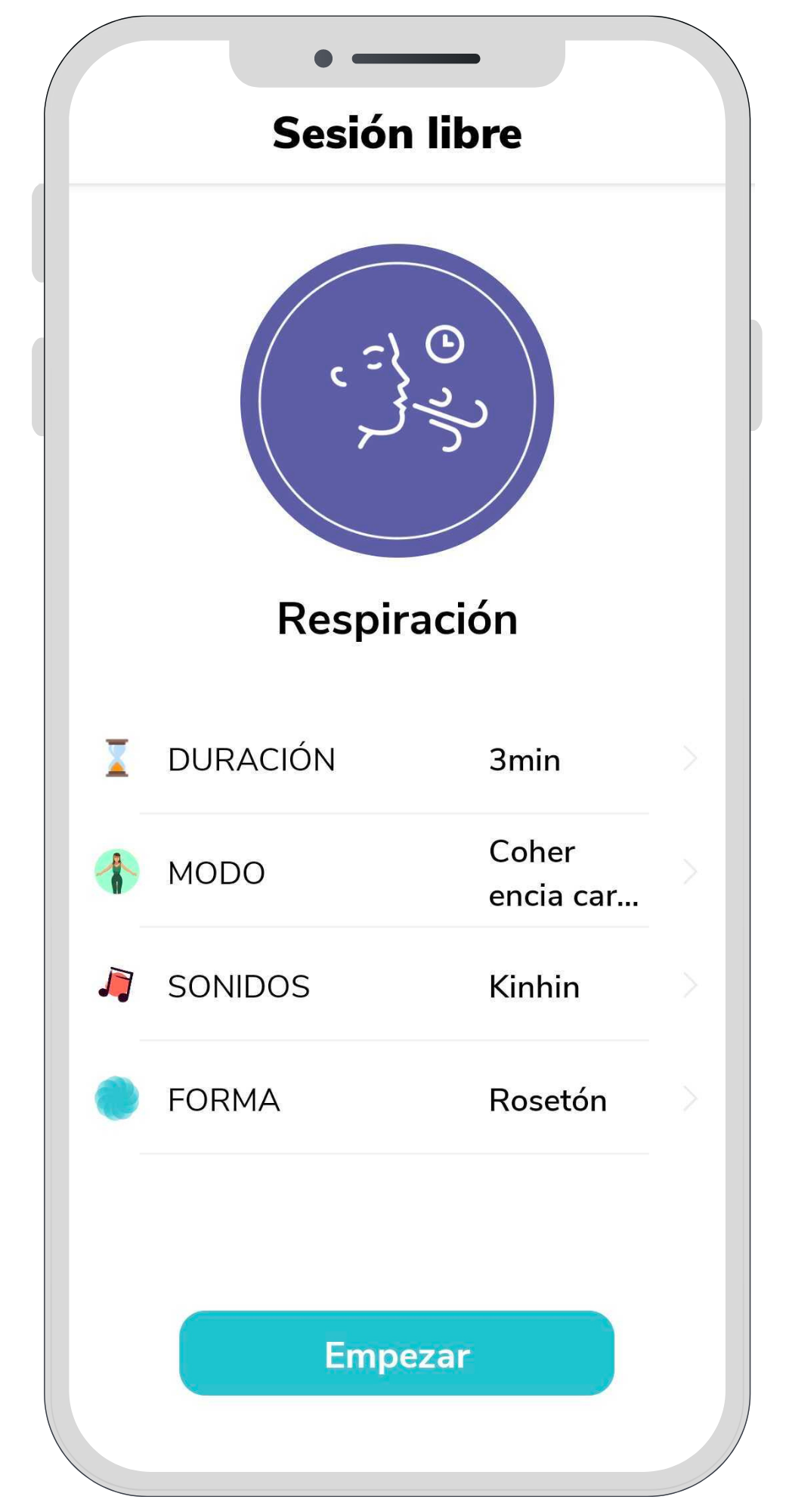Select a different FORMA shape

coord(395,1100)
